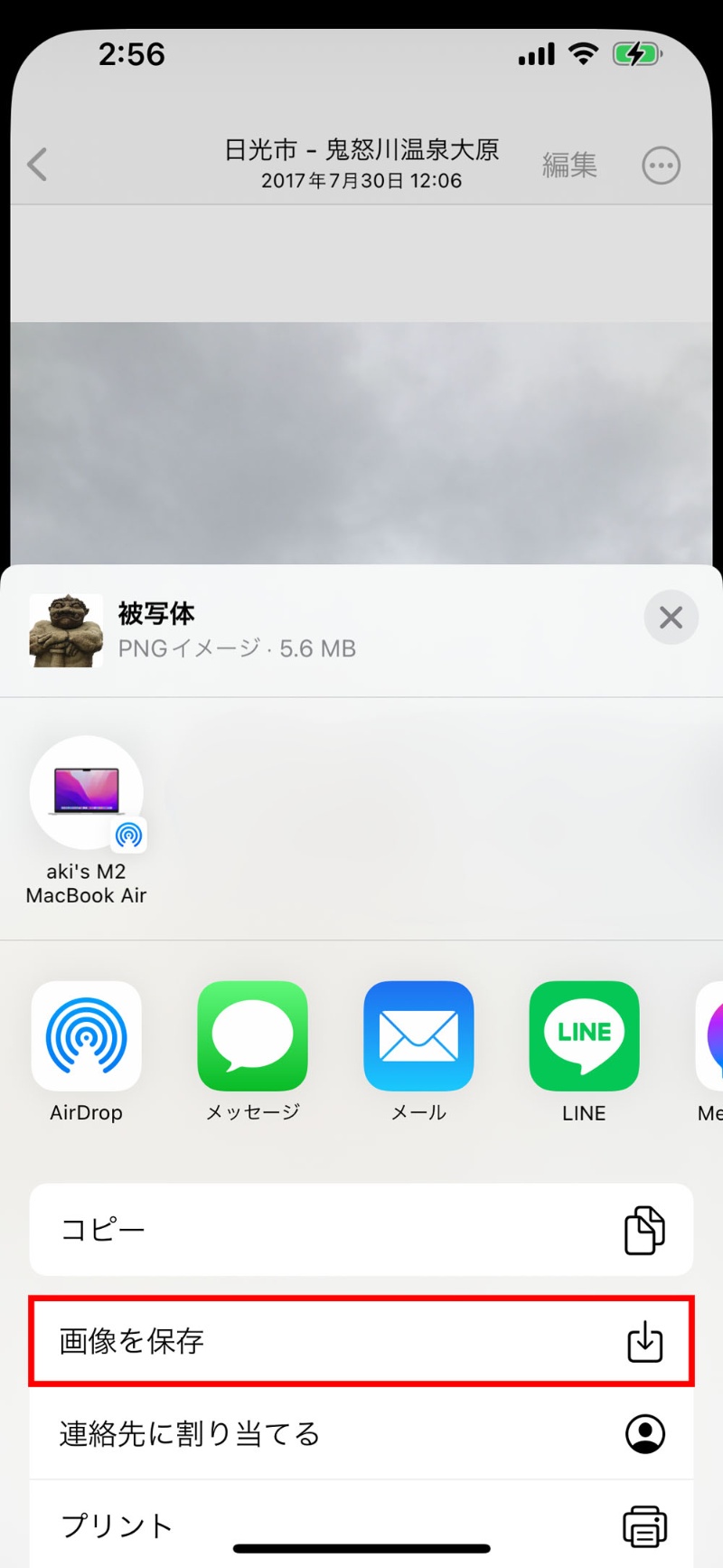Share the image via メッセージ
This screenshot has height=1568, width=723.
252,1036
